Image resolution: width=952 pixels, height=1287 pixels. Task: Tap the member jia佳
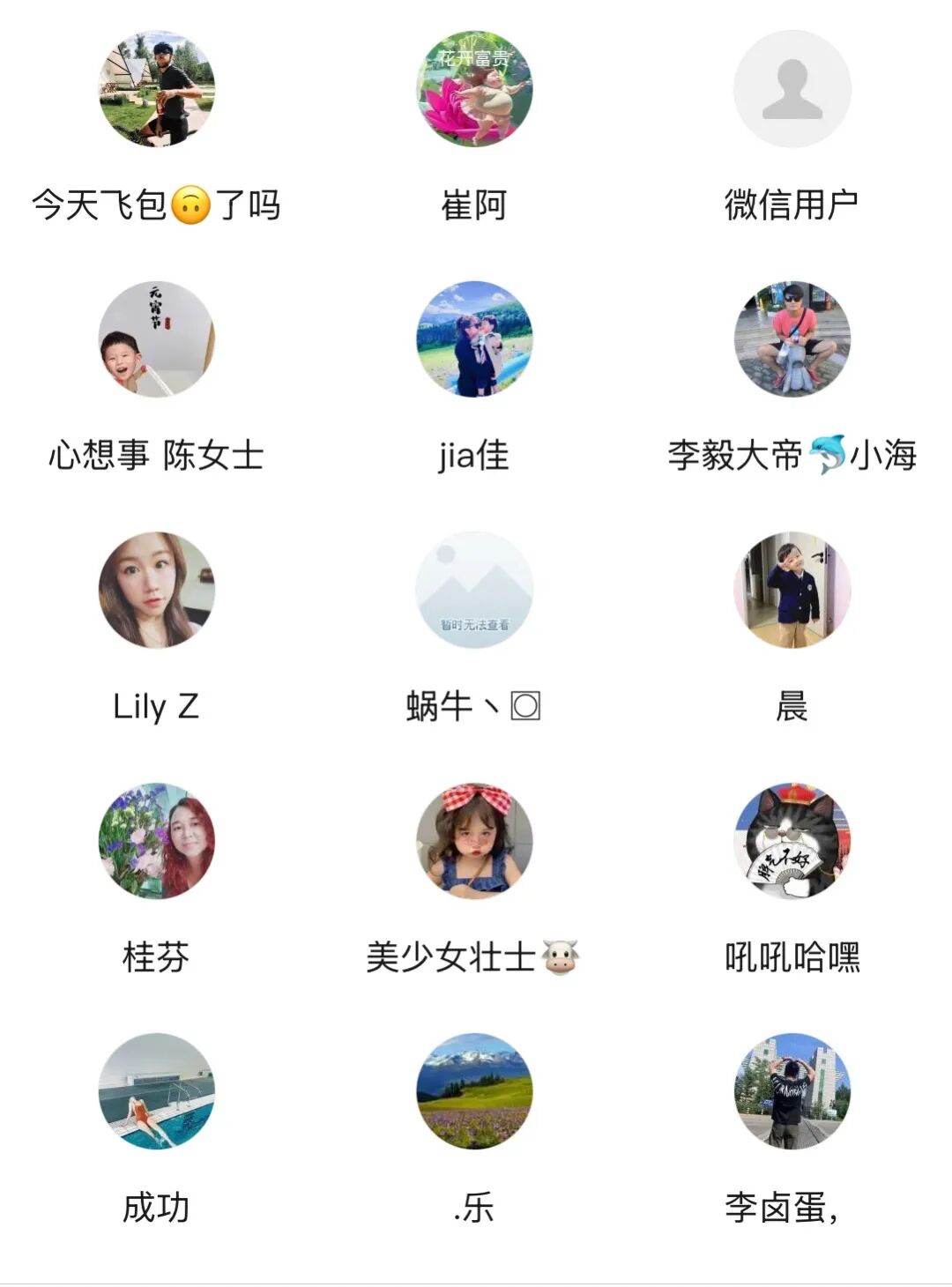click(474, 339)
